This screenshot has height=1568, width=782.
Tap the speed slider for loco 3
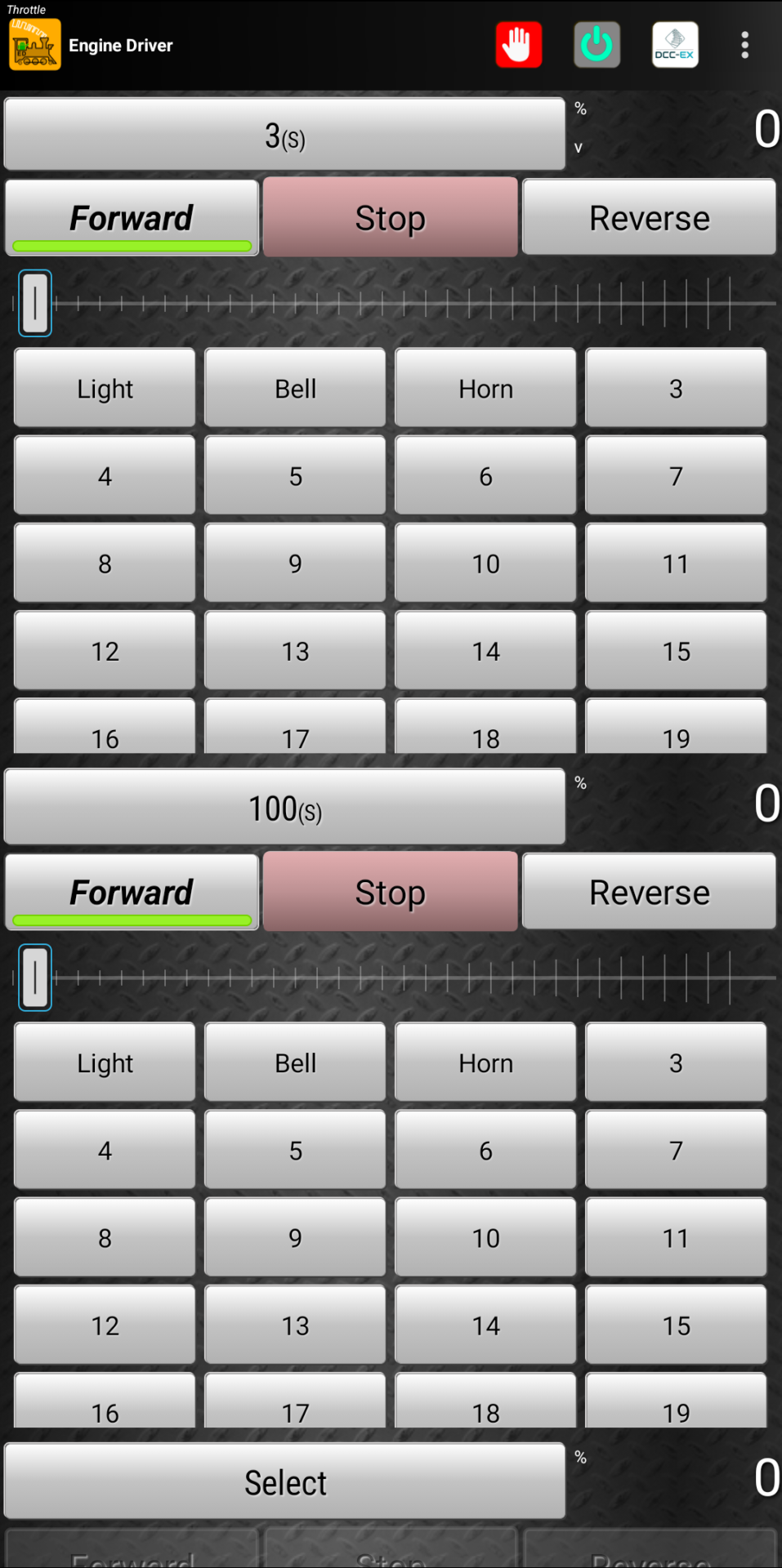(x=392, y=304)
